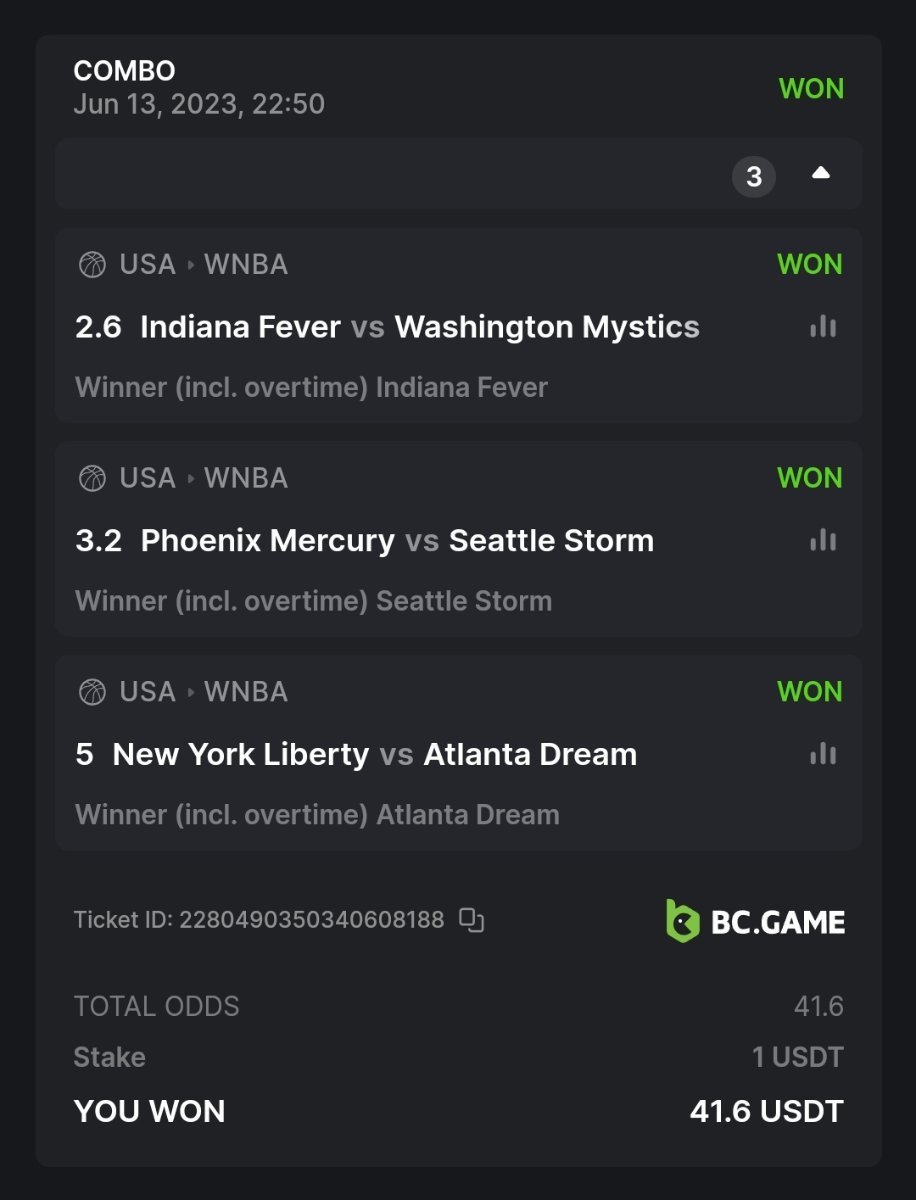This screenshot has height=1200, width=916.
Task: Open stats for Indiana Fever vs Washington Mystics
Action: (x=822, y=327)
